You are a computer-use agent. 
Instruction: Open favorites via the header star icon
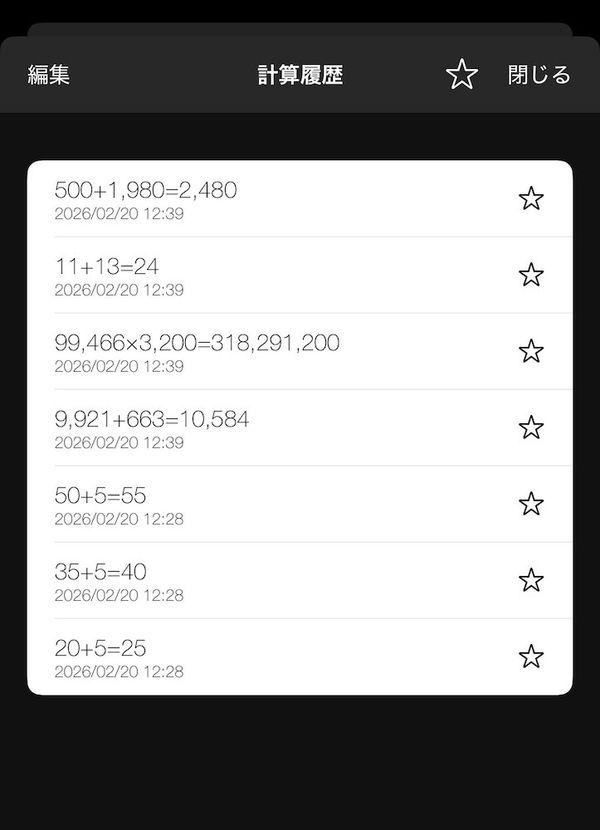462,74
